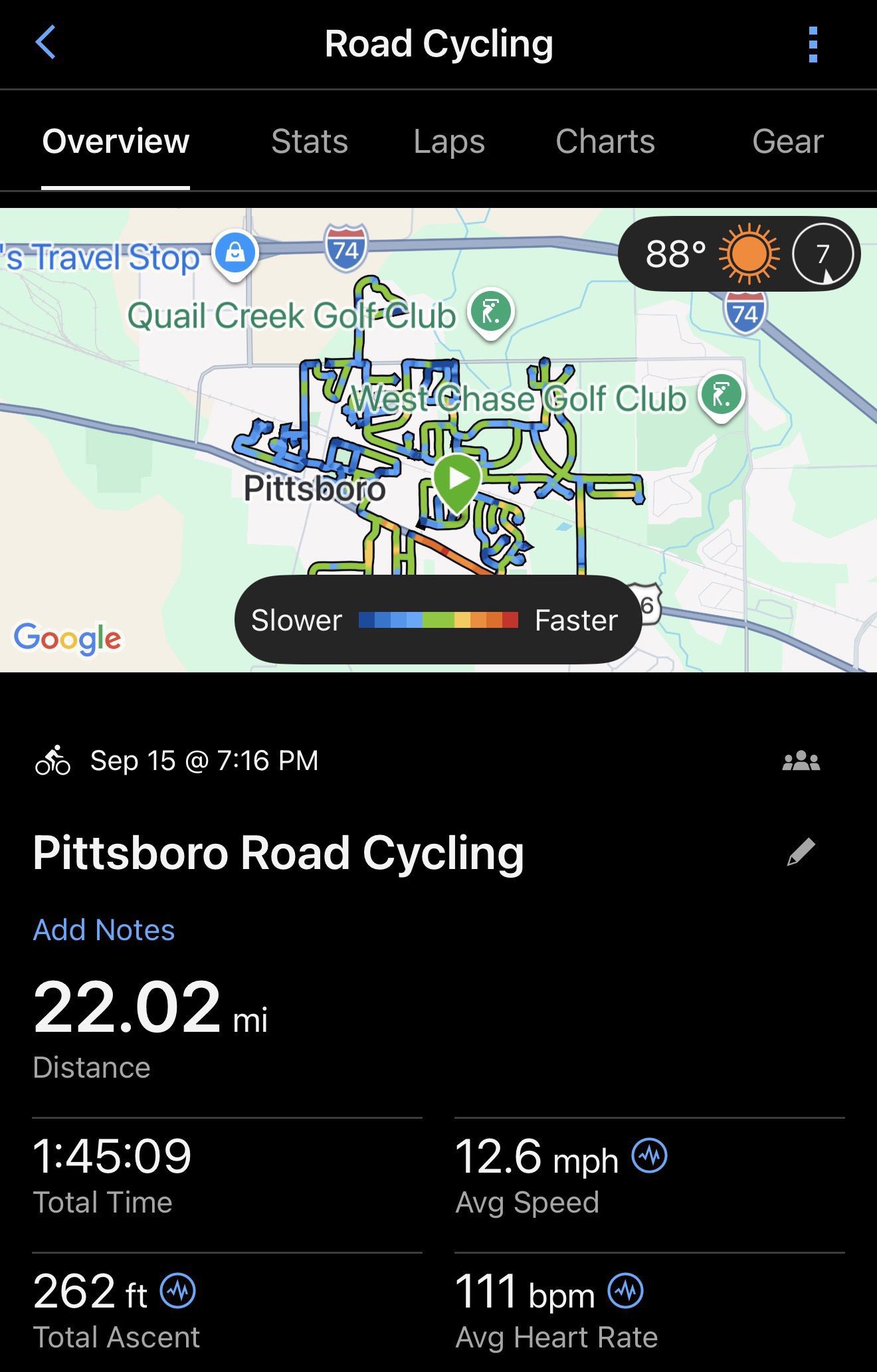The image size is (877, 1372).
Task: Open the activity privacy people icon
Action: [801, 761]
